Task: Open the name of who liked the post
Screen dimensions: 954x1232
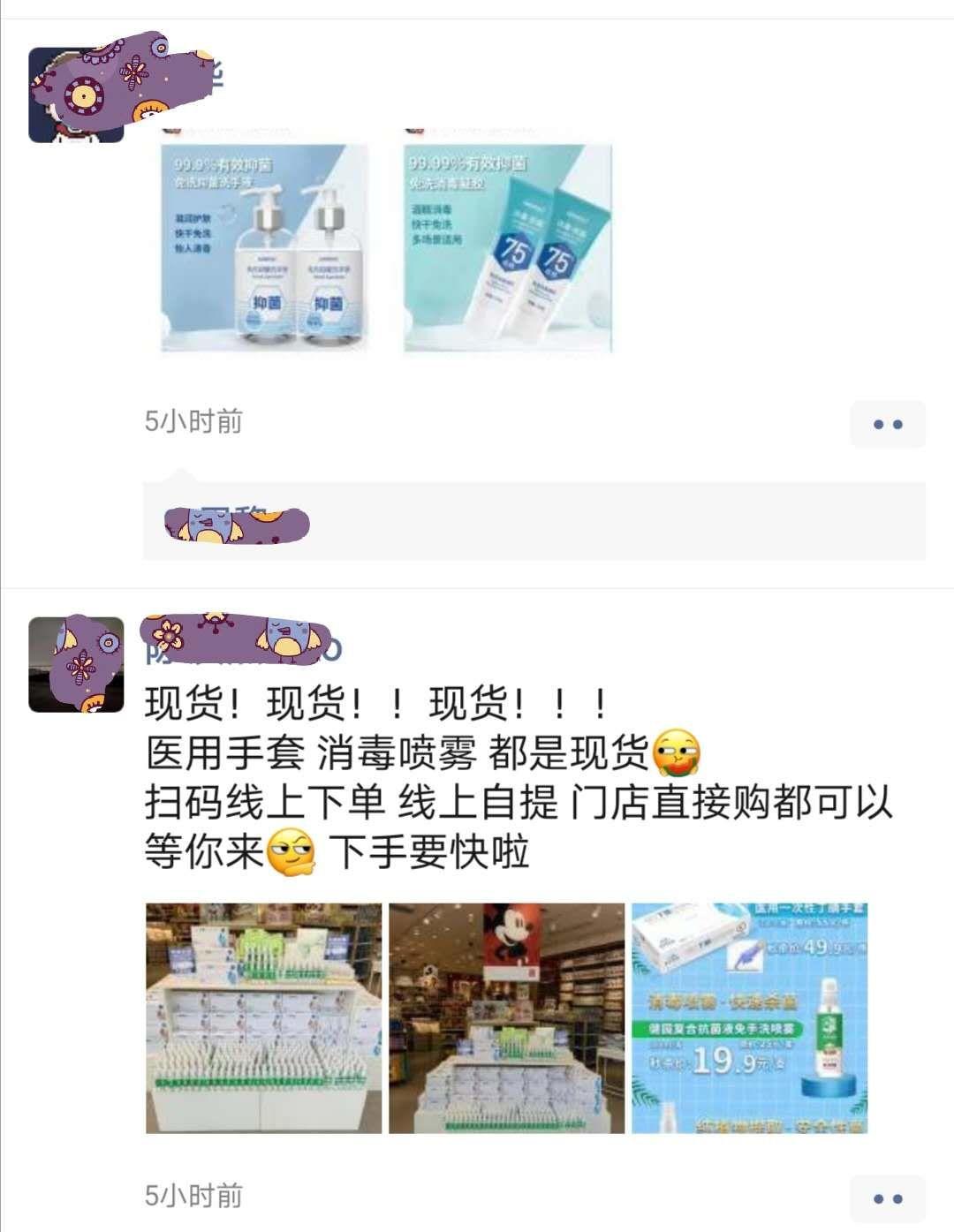Action: click(237, 525)
